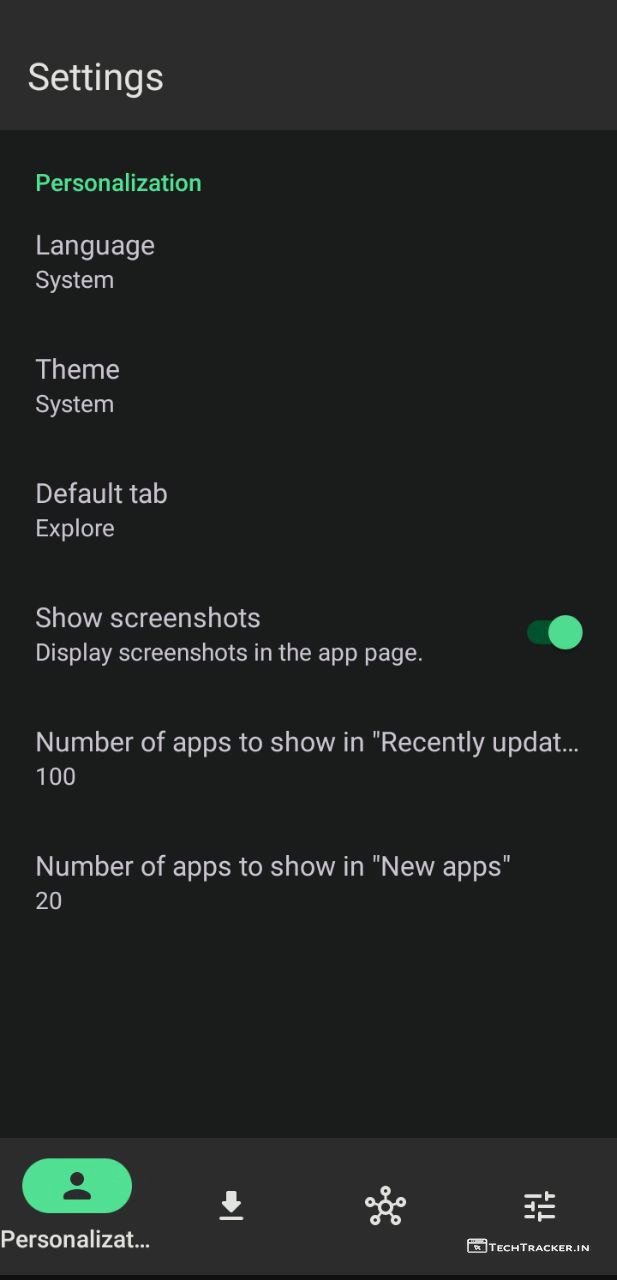The image size is (617, 1280).
Task: Switch to the downloads settings tab
Action: coord(231,1205)
